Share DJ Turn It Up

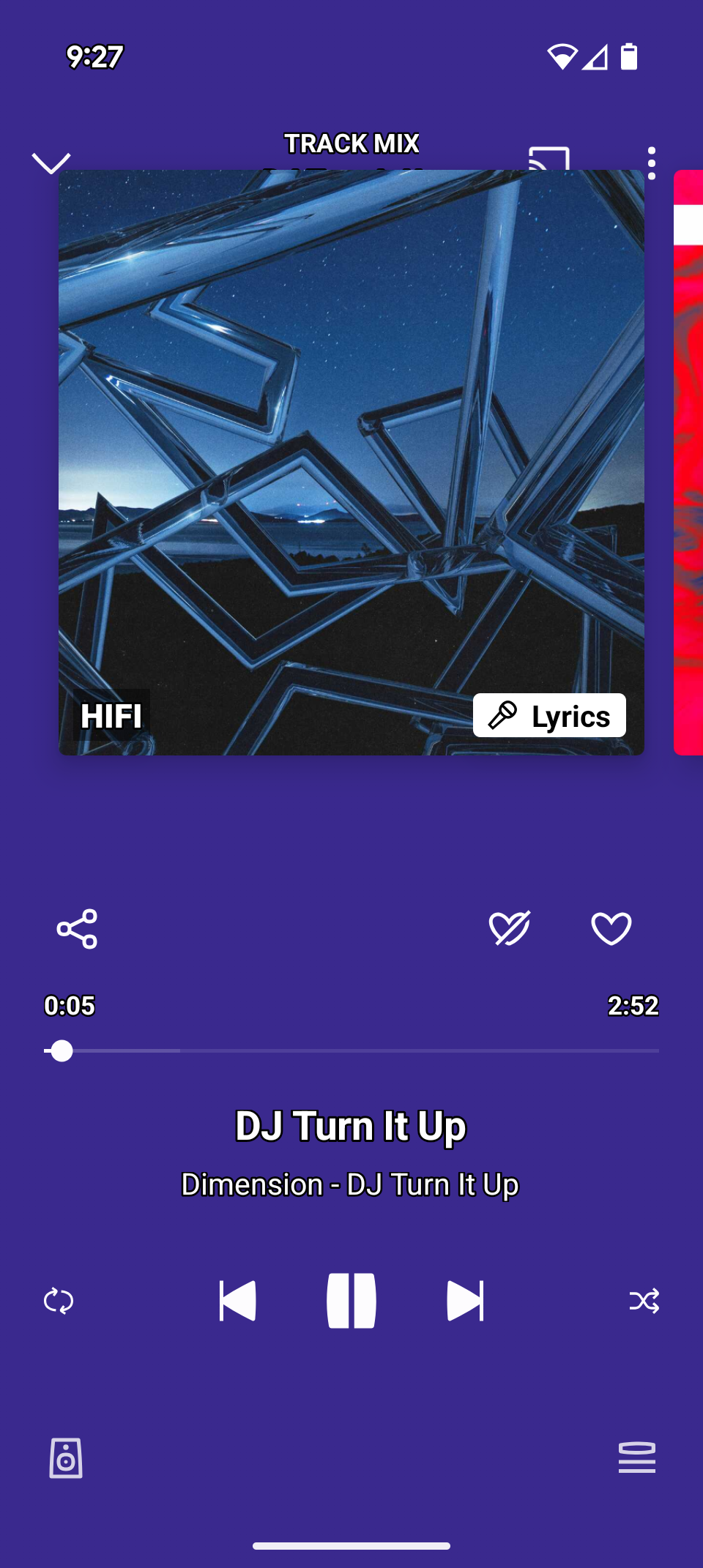coord(77,929)
